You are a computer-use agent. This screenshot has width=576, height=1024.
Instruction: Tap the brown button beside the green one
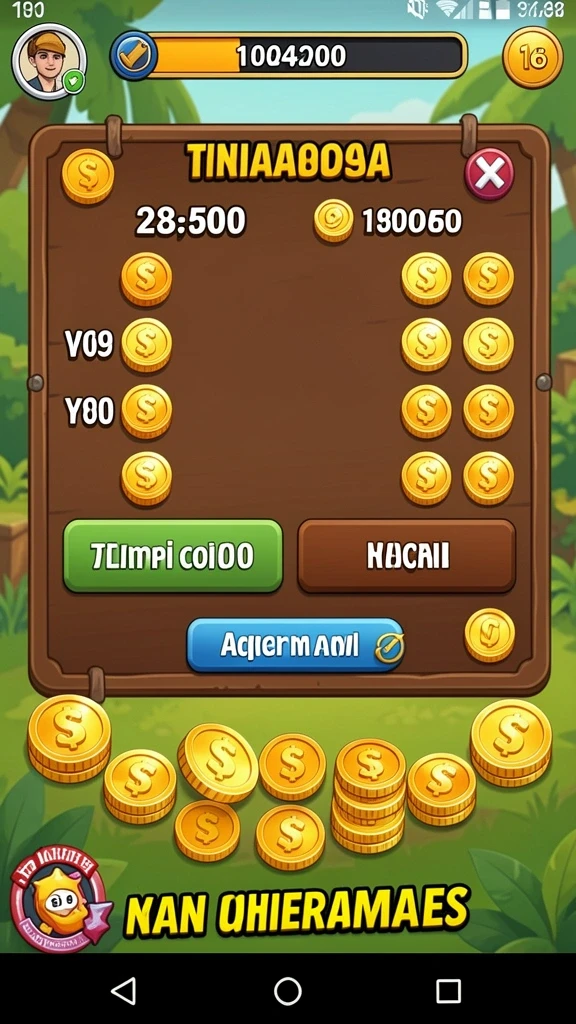tap(407, 556)
